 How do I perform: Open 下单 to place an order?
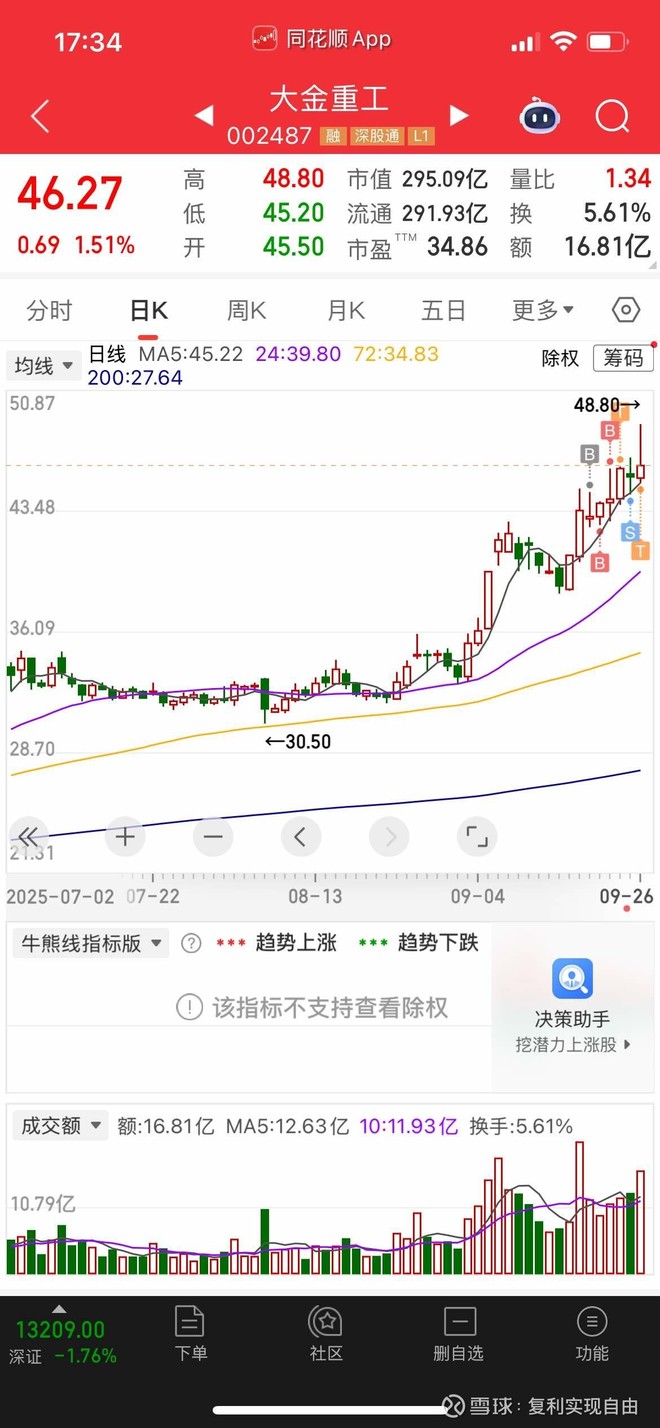tap(190, 1334)
